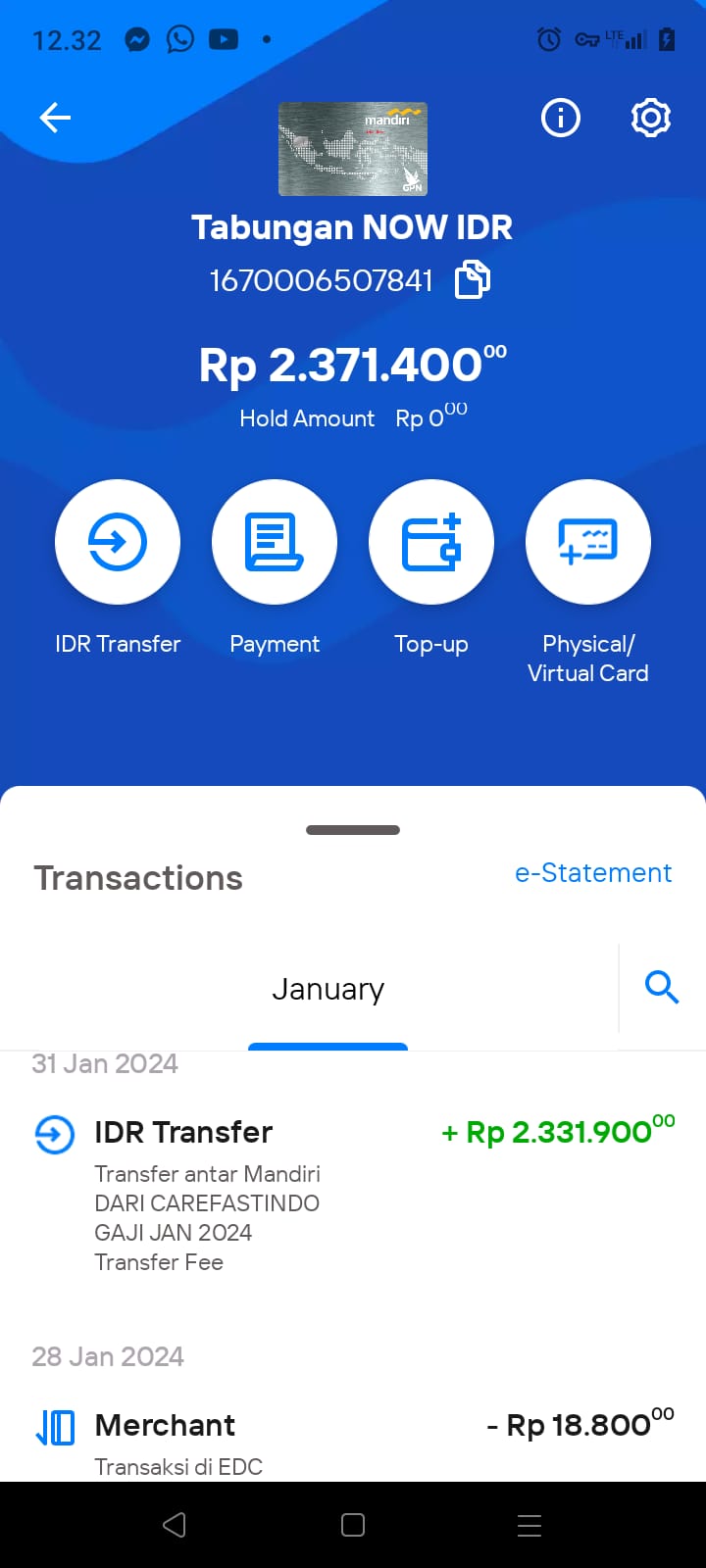Select the Top-up shortcut

click(431, 542)
